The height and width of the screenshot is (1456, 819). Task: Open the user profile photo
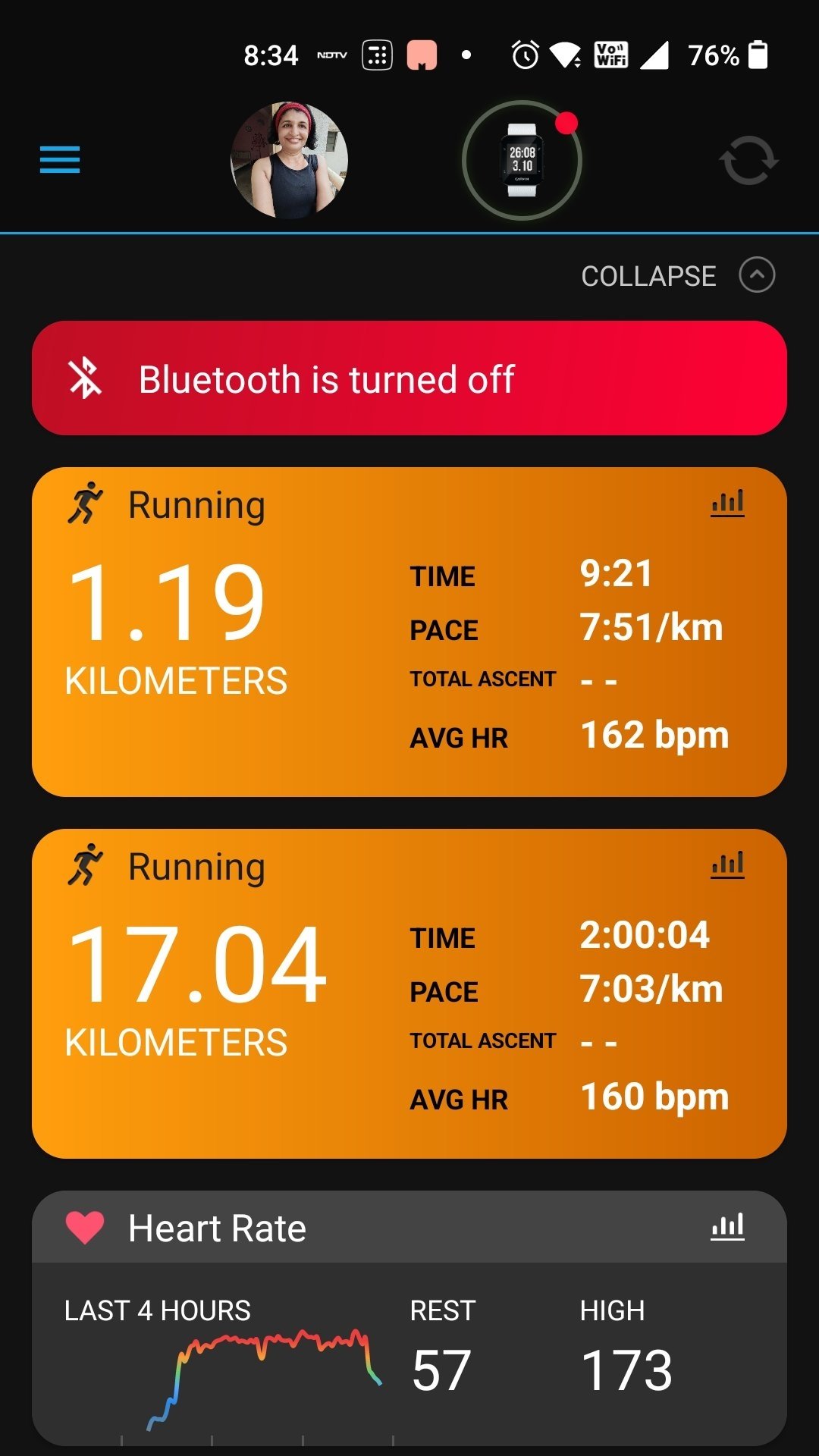point(289,161)
